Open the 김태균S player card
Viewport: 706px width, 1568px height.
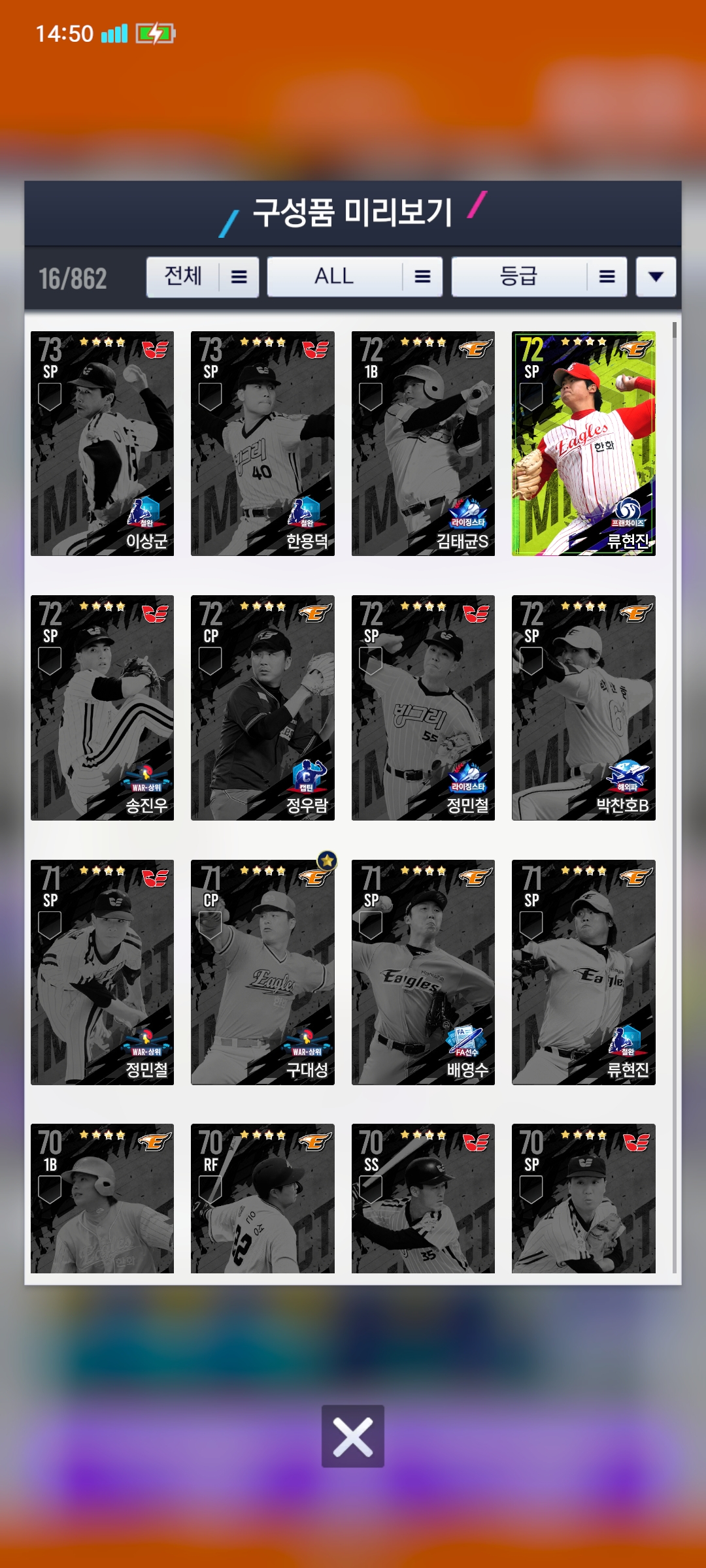[x=423, y=444]
